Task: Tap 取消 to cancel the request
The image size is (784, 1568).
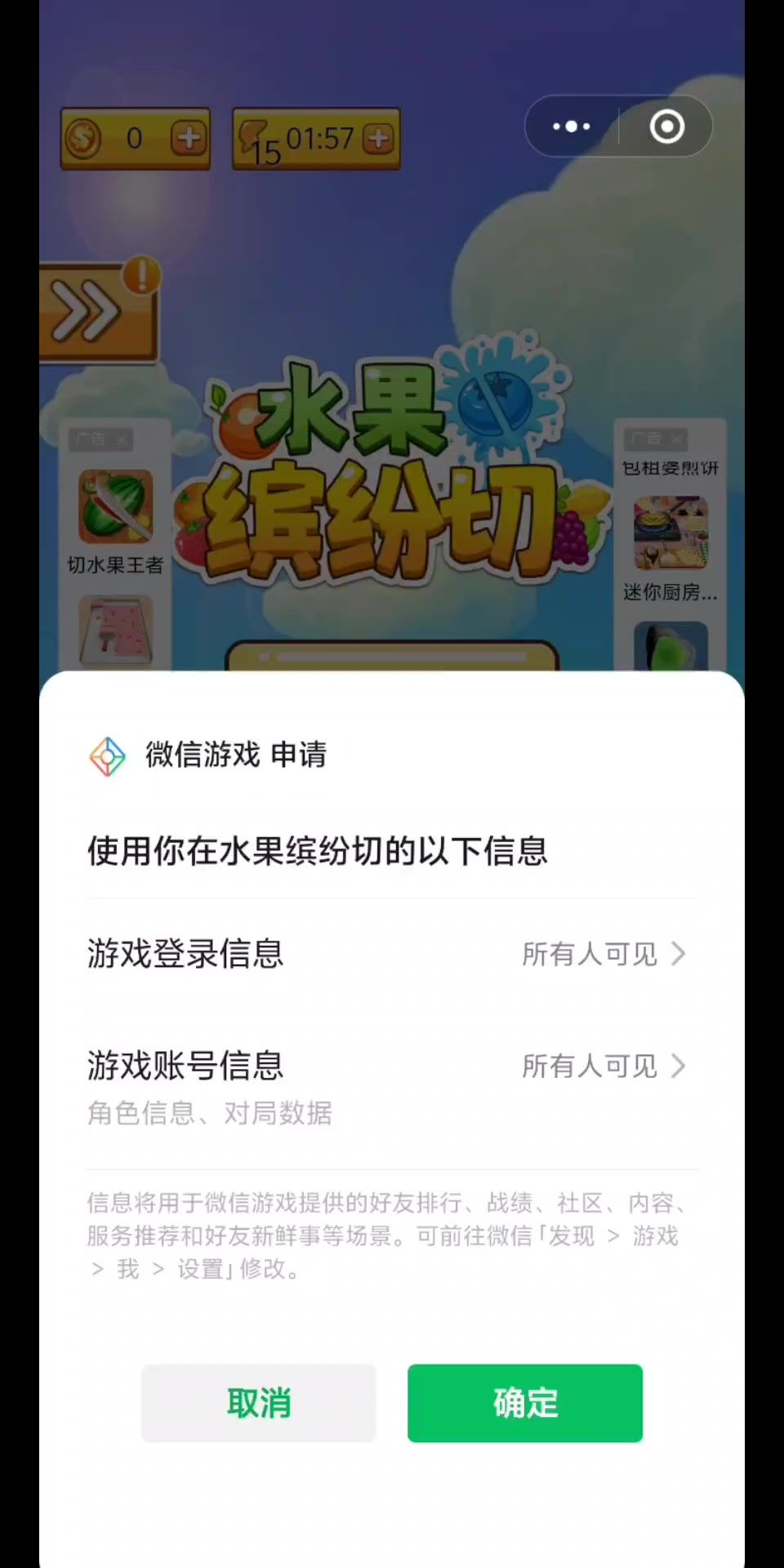Action: (x=258, y=1403)
